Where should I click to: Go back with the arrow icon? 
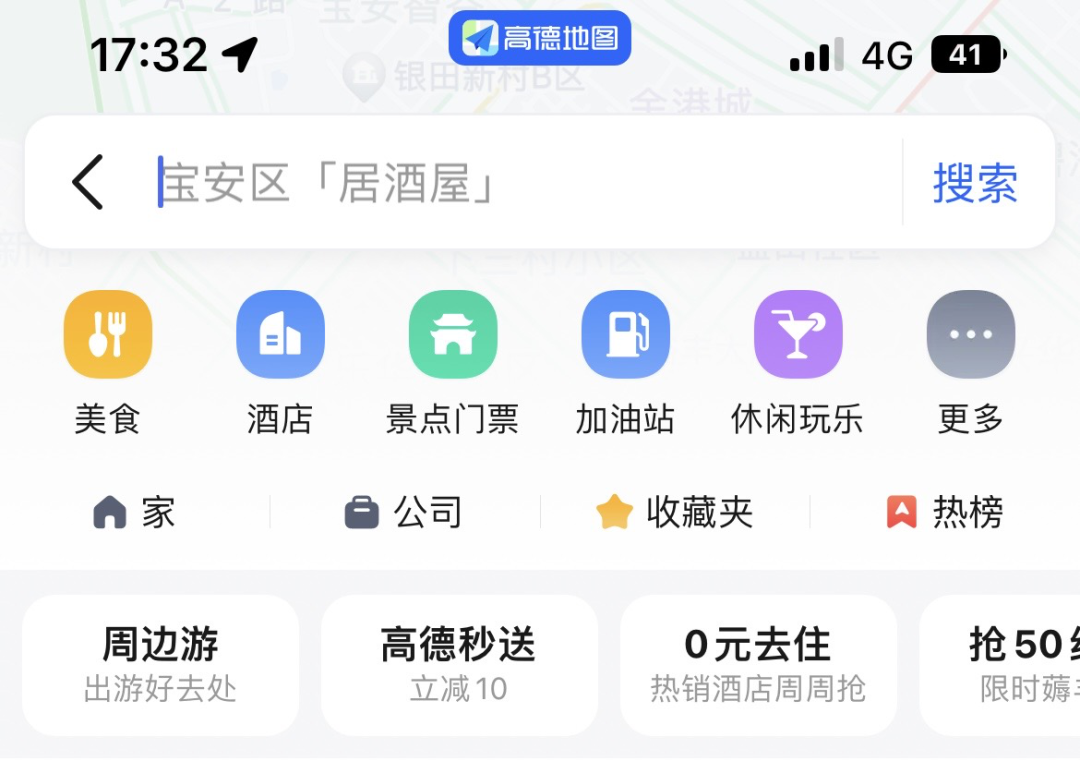click(88, 183)
